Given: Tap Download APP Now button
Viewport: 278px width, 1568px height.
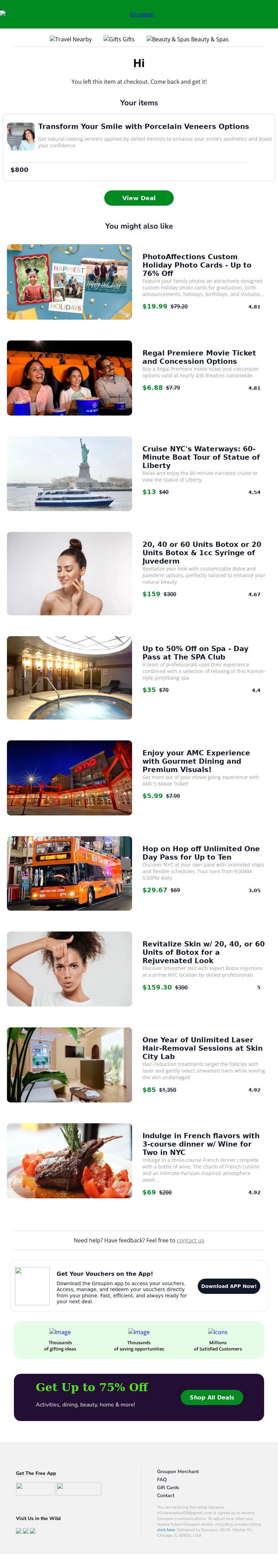Looking at the screenshot, I should click(229, 1286).
